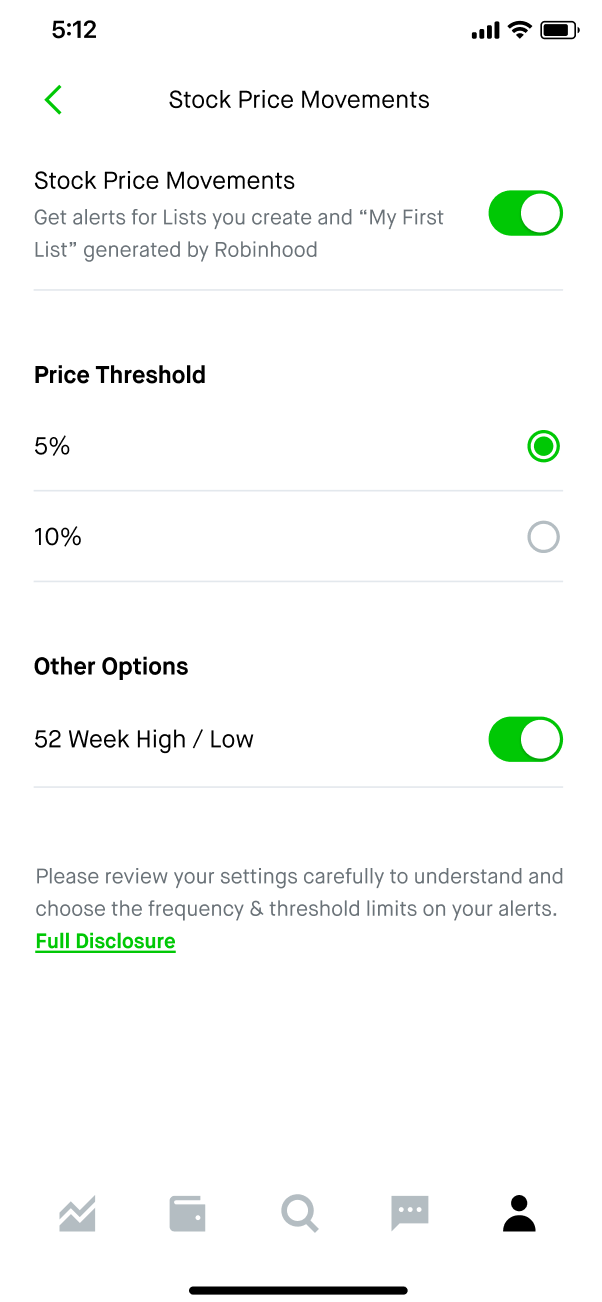The height and width of the screenshot is (1302, 602).
Task: Disable the 52 Week High / Low alerts
Action: coord(526,739)
